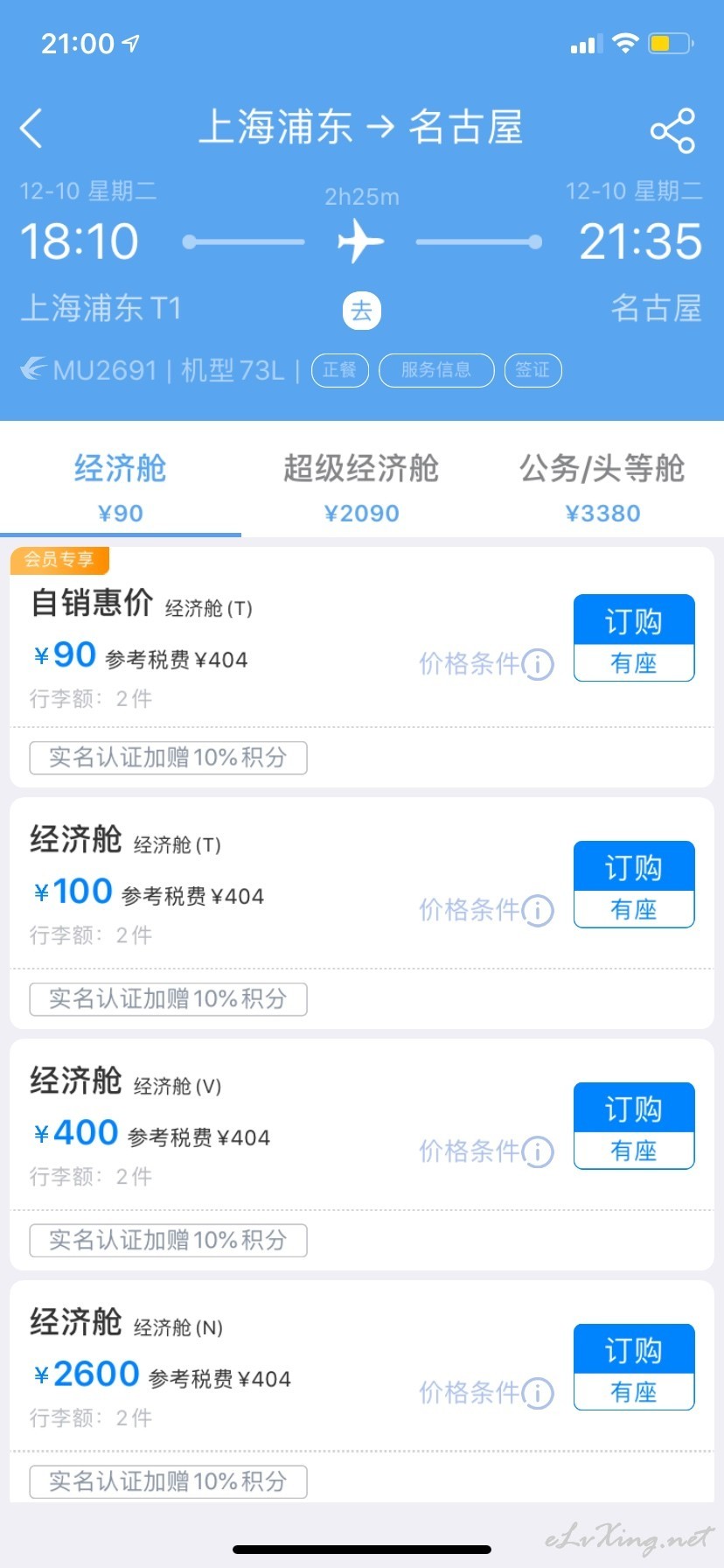Image resolution: width=724 pixels, height=1568 pixels.
Task: Tap 订购 for the ¥100 economy fare
Action: point(634,884)
